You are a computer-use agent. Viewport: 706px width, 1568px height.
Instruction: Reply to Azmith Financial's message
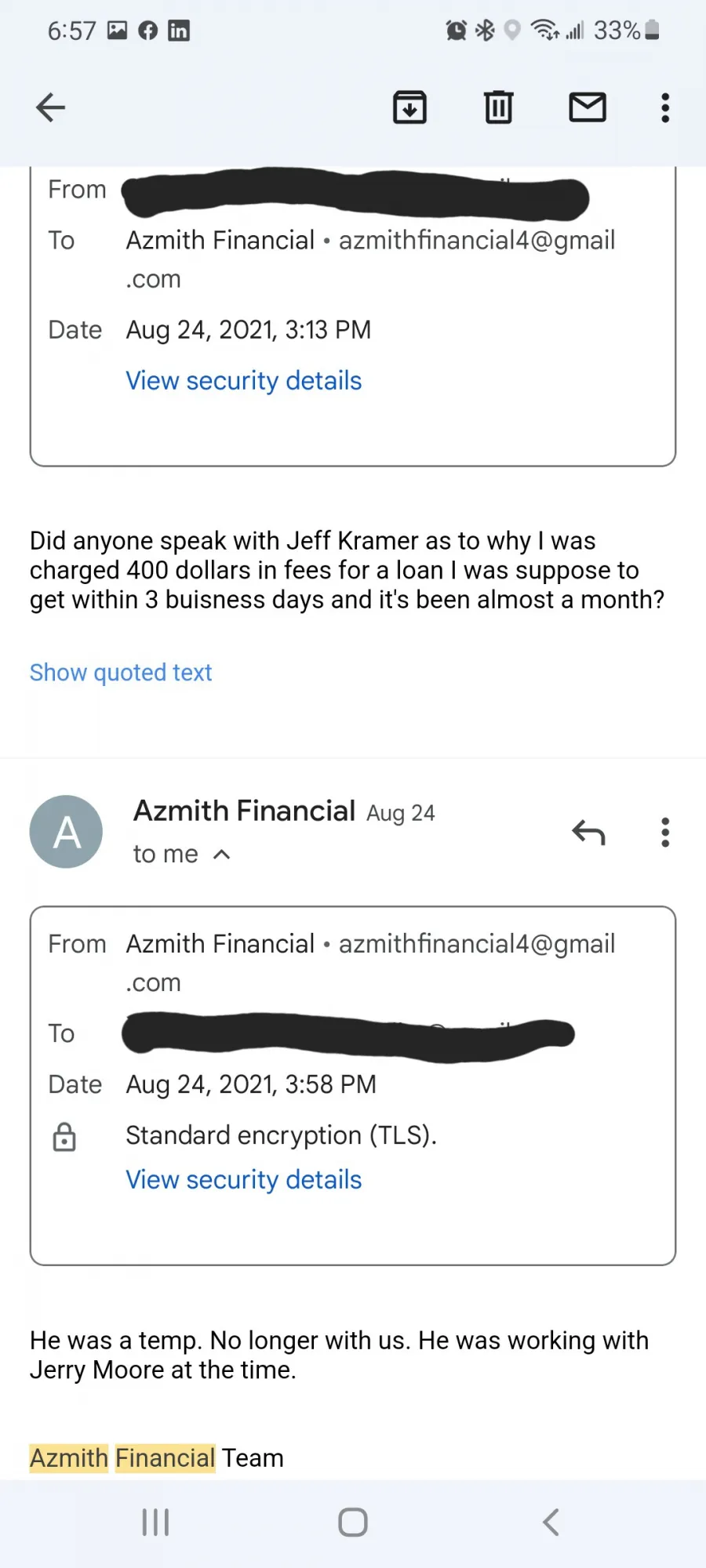(x=588, y=832)
